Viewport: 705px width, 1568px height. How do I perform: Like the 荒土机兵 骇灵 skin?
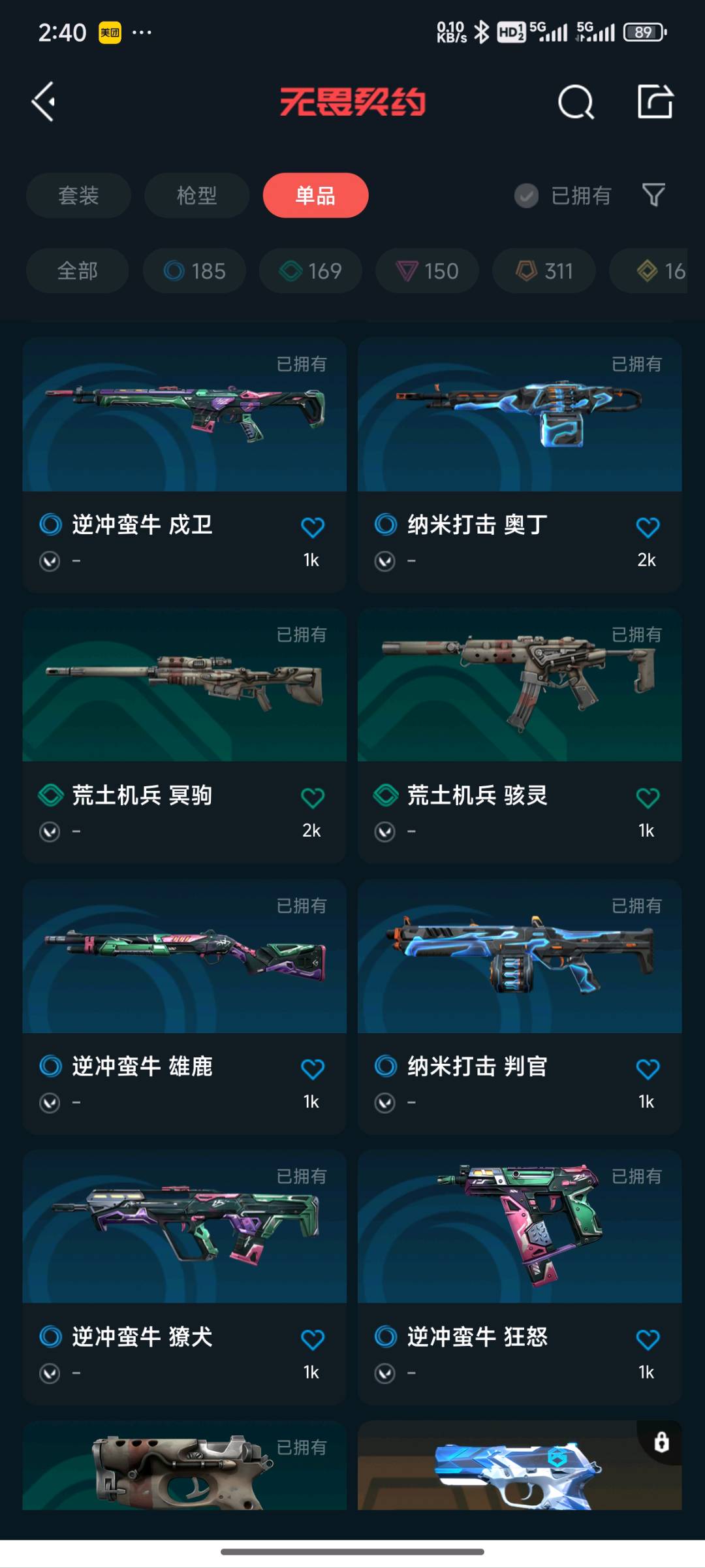click(648, 797)
